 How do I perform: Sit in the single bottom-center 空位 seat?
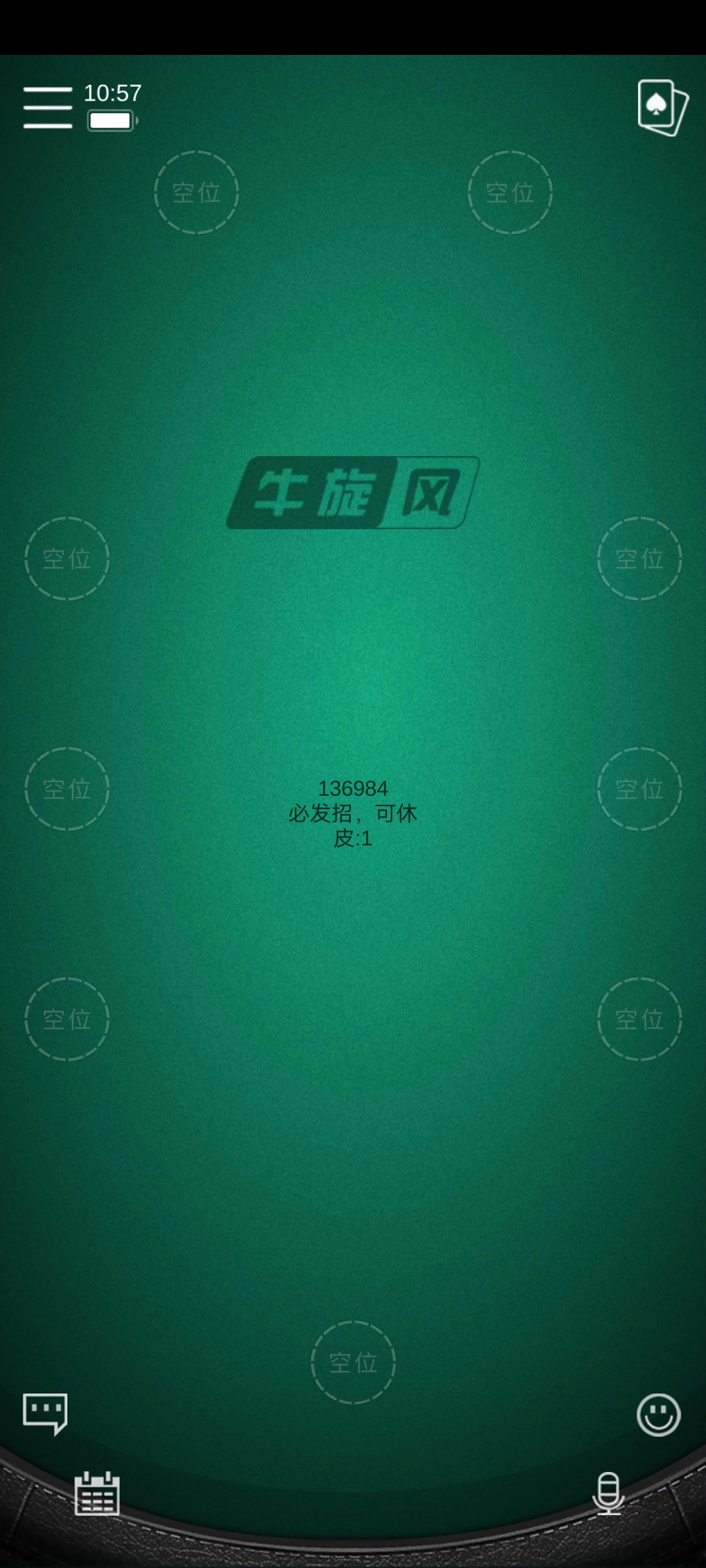pyautogui.click(x=353, y=1363)
